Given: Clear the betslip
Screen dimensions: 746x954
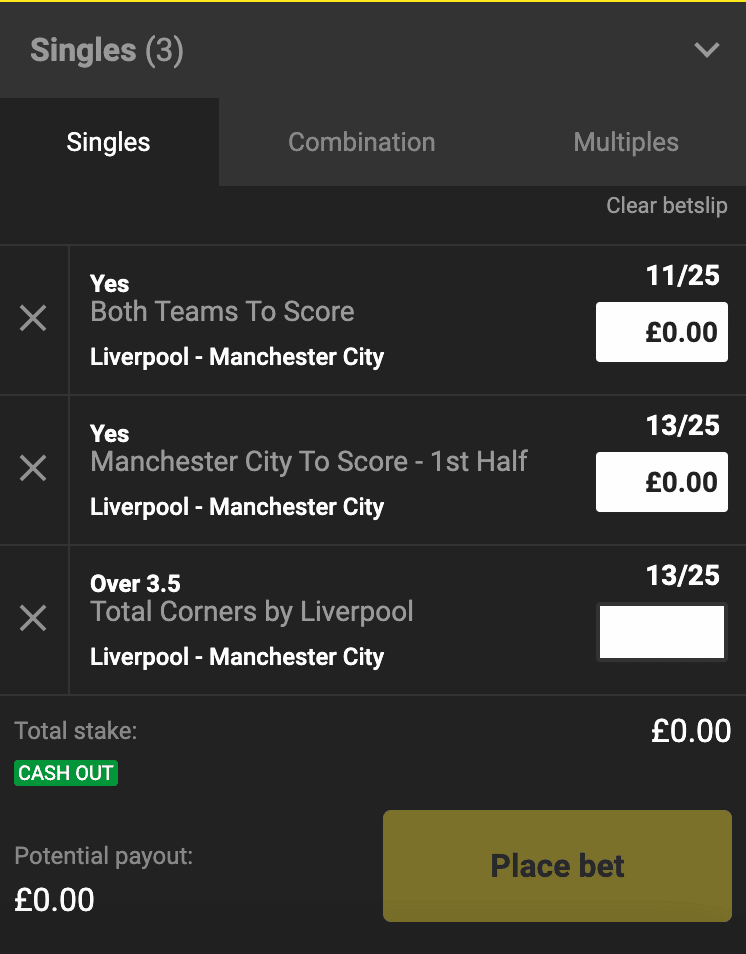Looking at the screenshot, I should click(666, 206).
